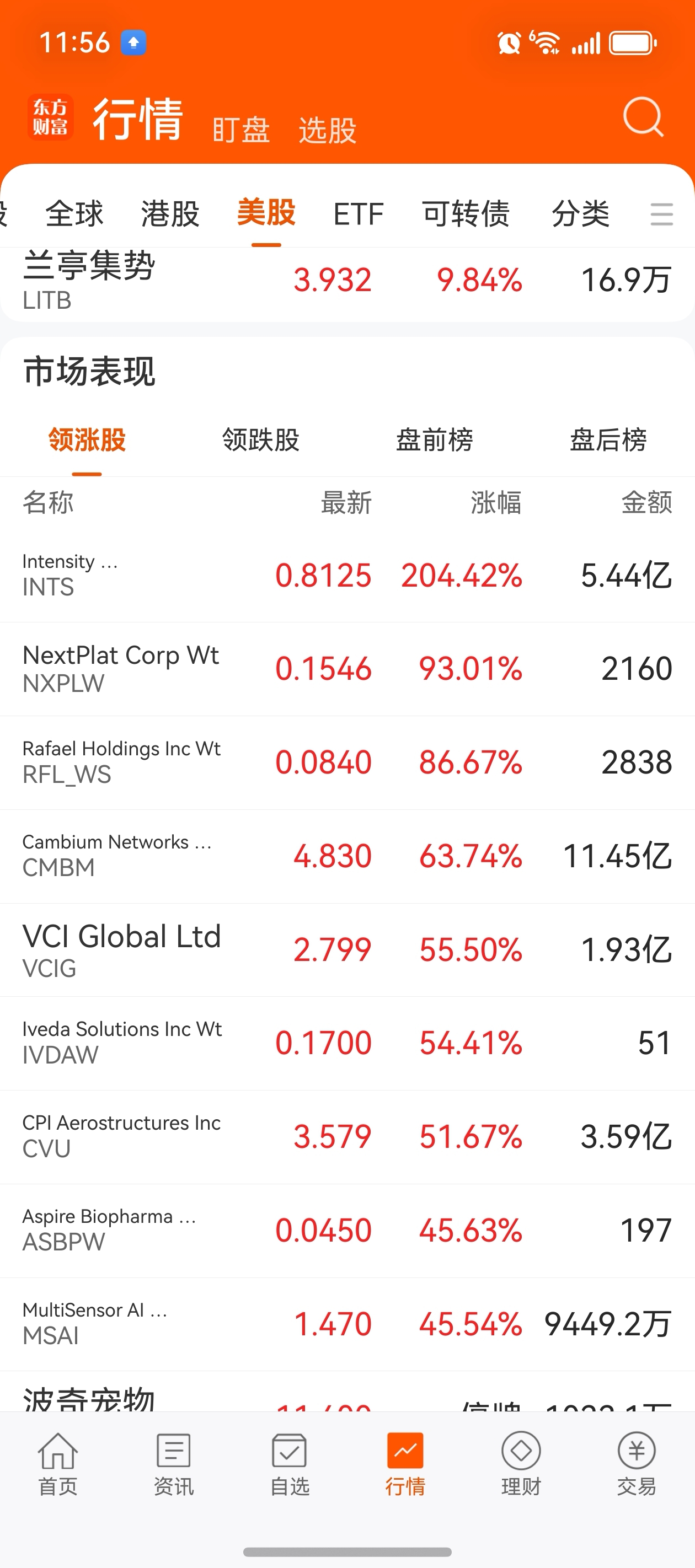Open the search magnifier icon
The image size is (695, 1568).
coord(643,117)
